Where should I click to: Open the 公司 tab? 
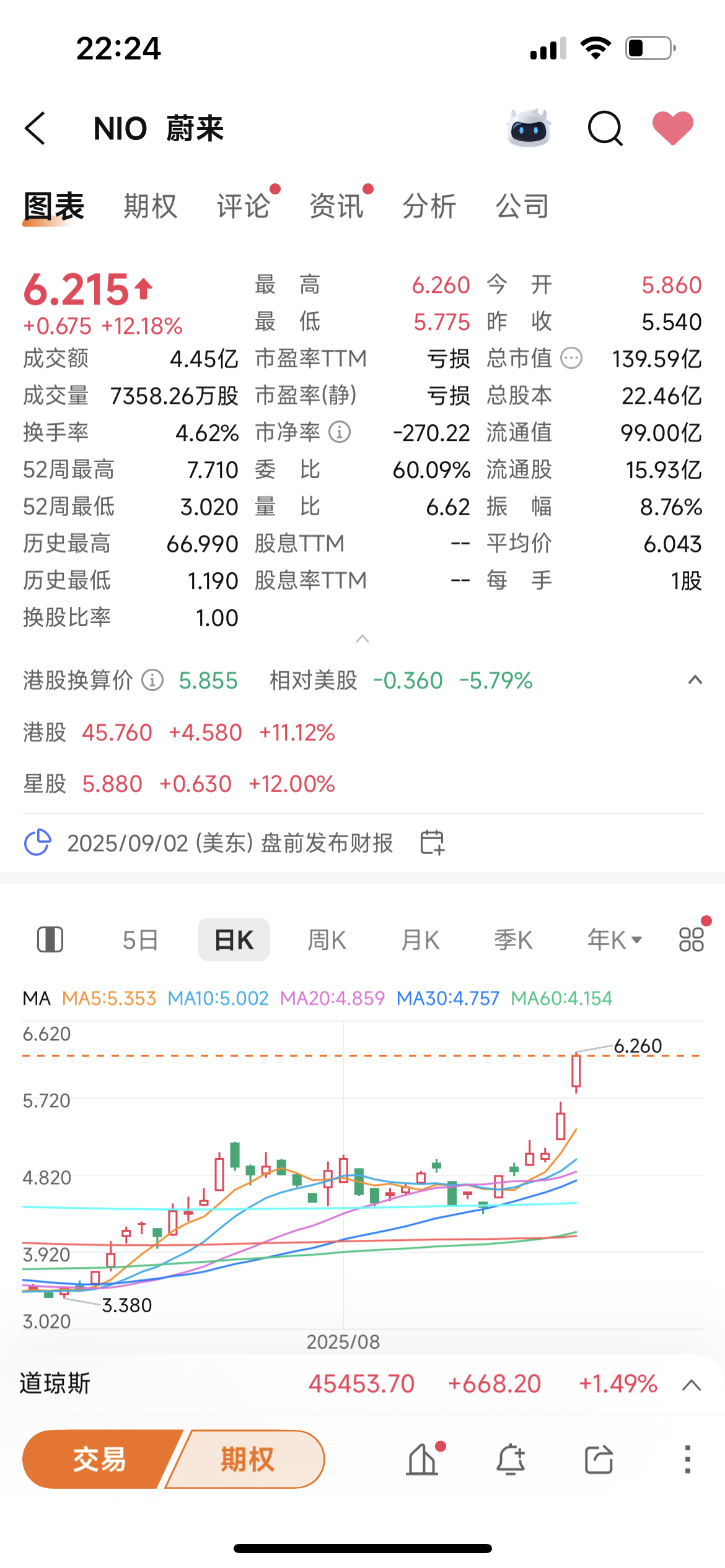point(522,206)
